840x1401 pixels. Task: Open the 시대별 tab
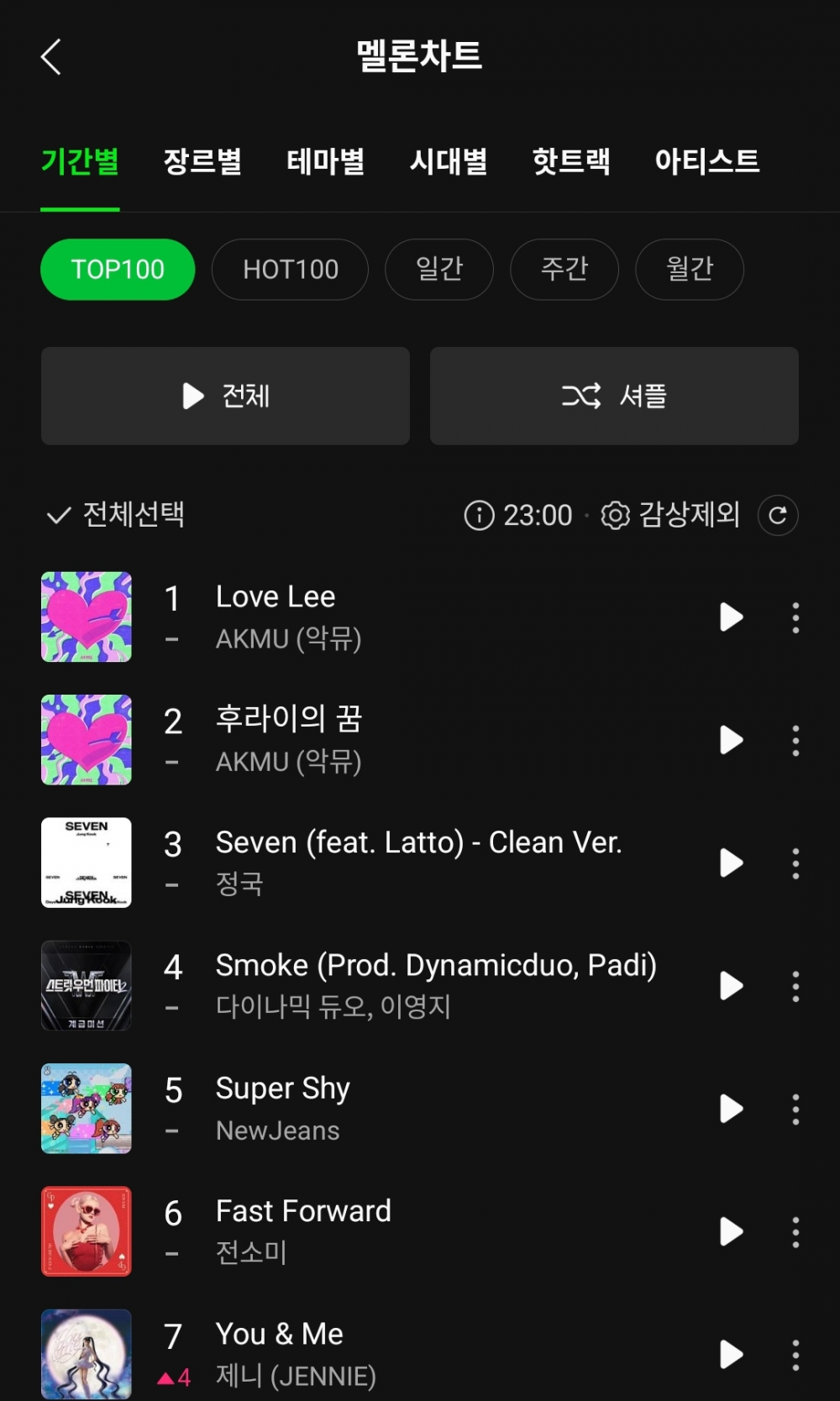pyautogui.click(x=449, y=161)
